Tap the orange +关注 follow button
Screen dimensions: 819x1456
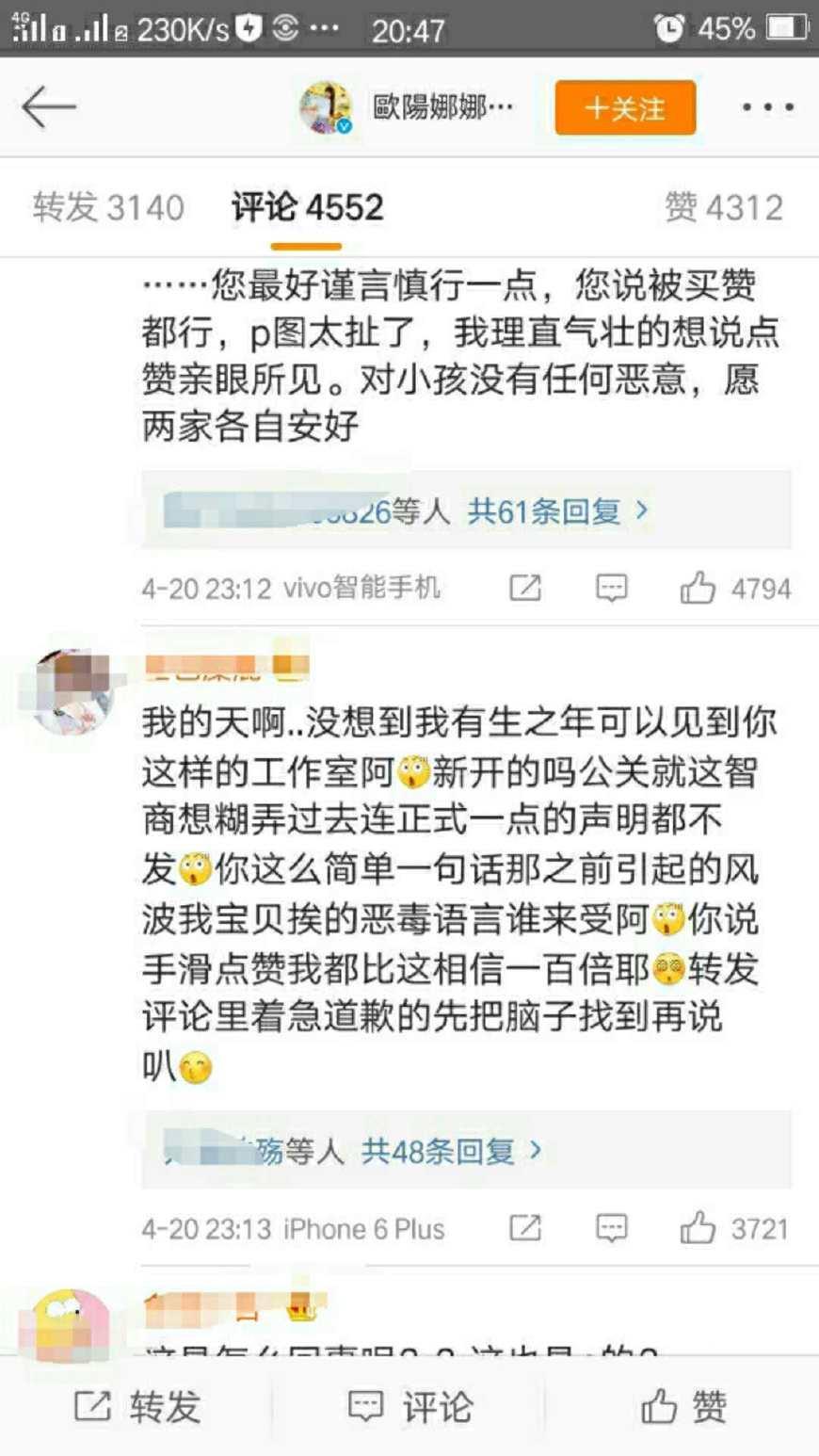[625, 108]
